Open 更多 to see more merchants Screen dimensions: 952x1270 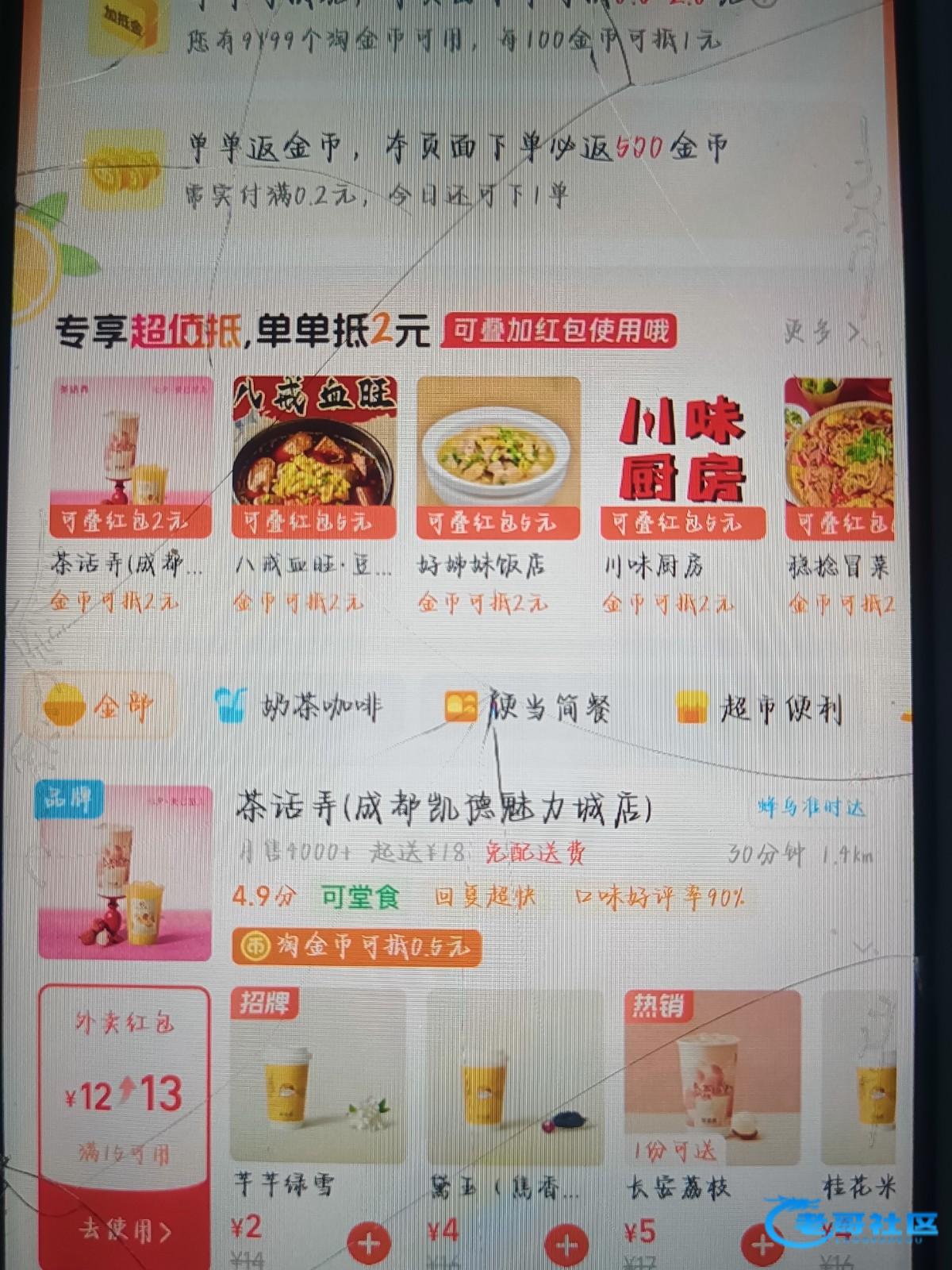(x=822, y=332)
